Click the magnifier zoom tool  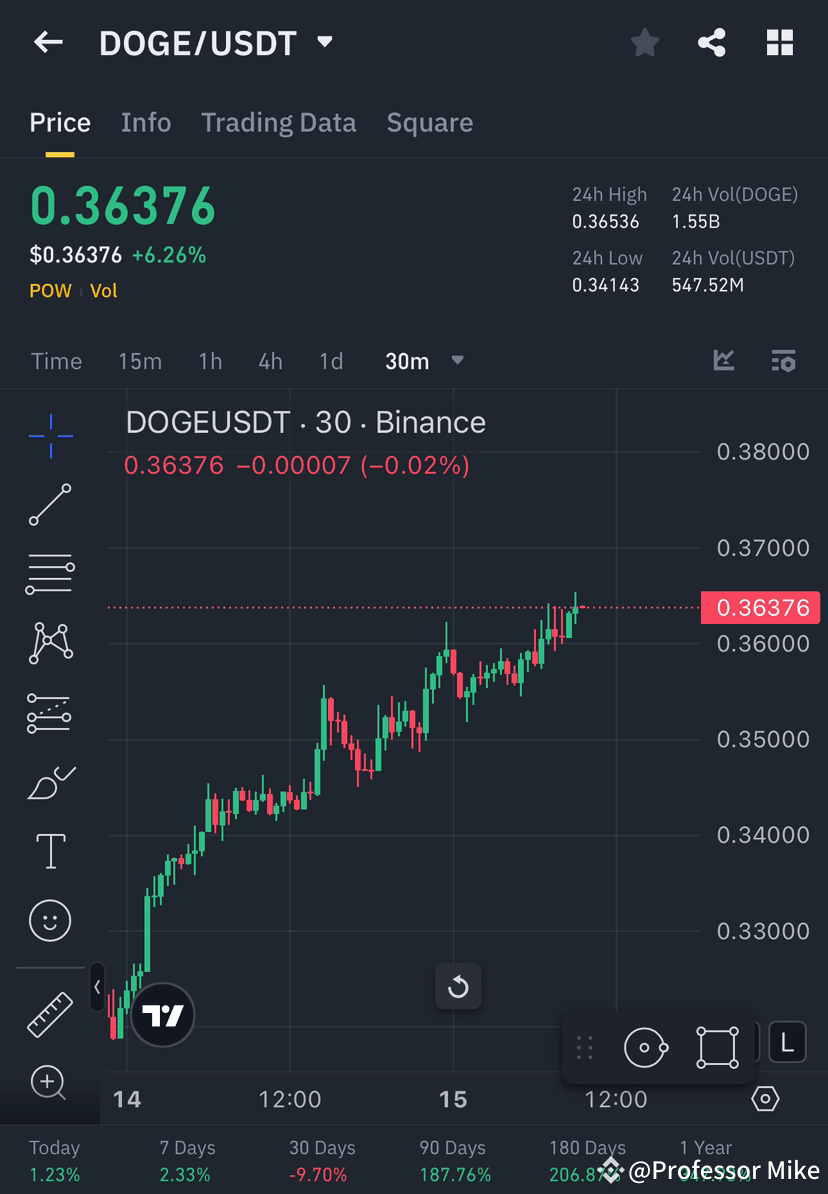coord(50,1083)
